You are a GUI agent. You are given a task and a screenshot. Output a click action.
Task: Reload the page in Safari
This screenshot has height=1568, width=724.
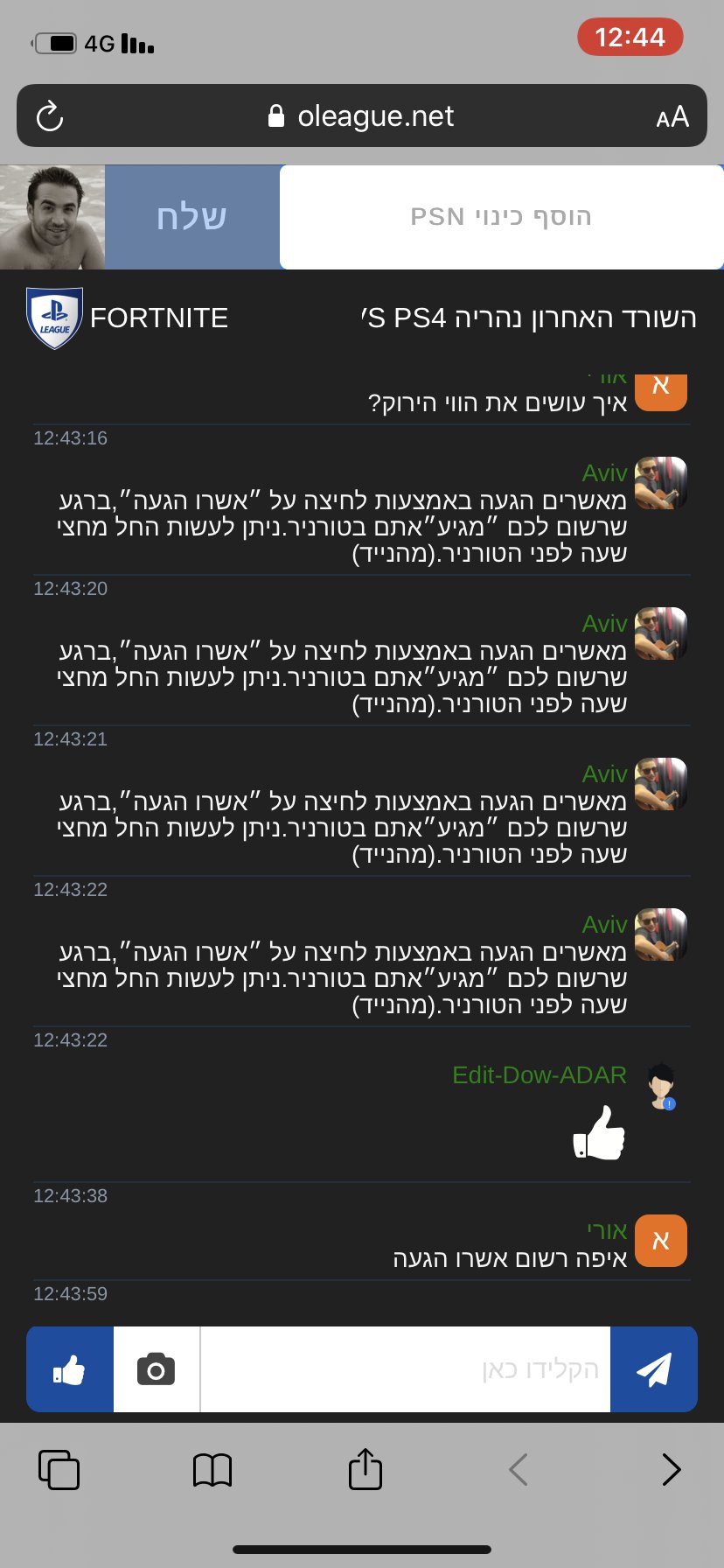coord(50,116)
